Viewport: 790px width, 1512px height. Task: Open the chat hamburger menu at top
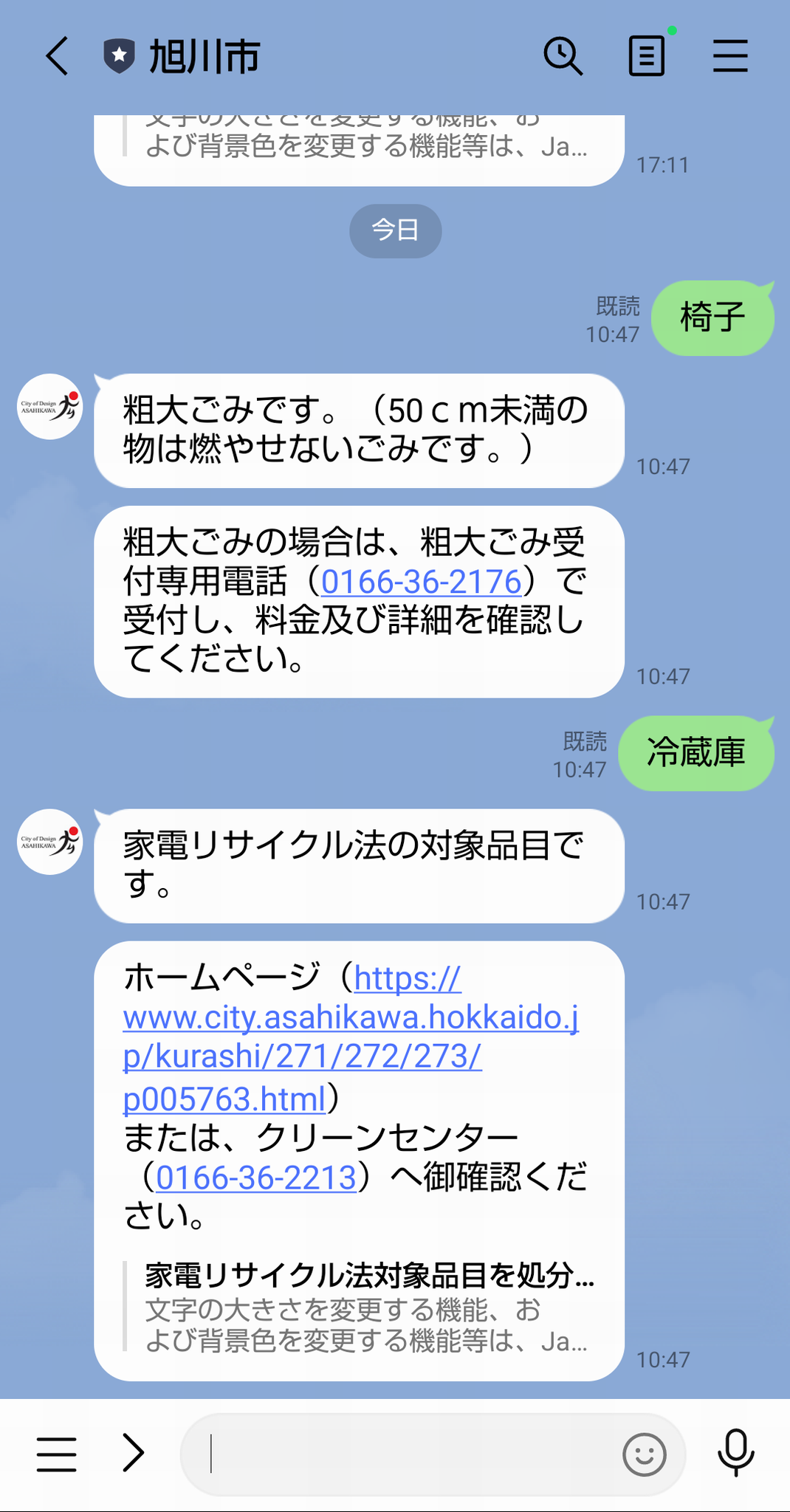pos(730,56)
